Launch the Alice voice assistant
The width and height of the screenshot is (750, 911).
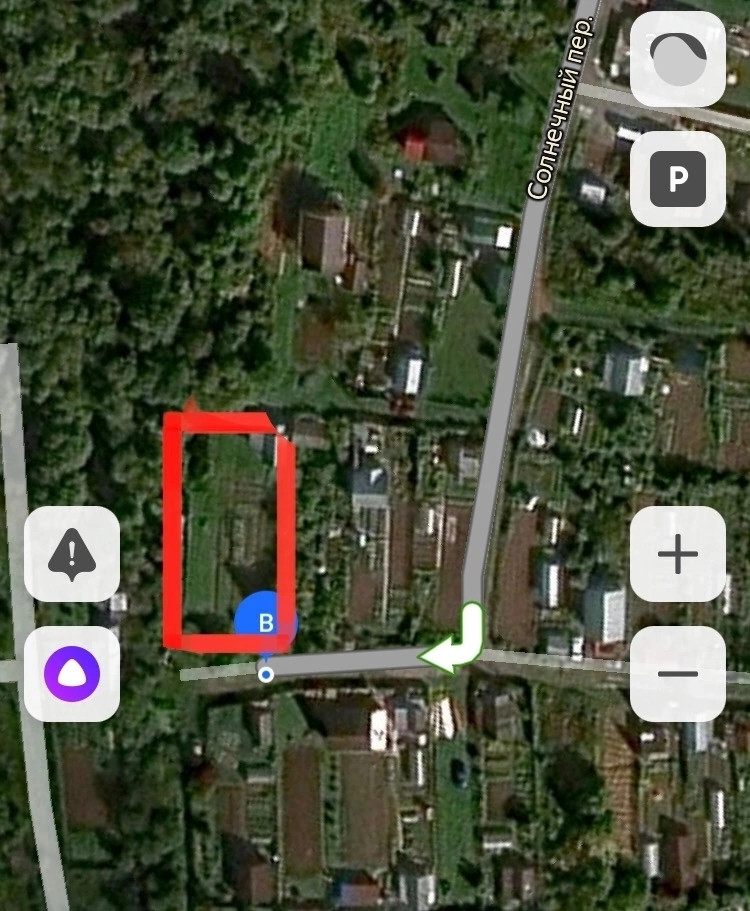coord(71,673)
